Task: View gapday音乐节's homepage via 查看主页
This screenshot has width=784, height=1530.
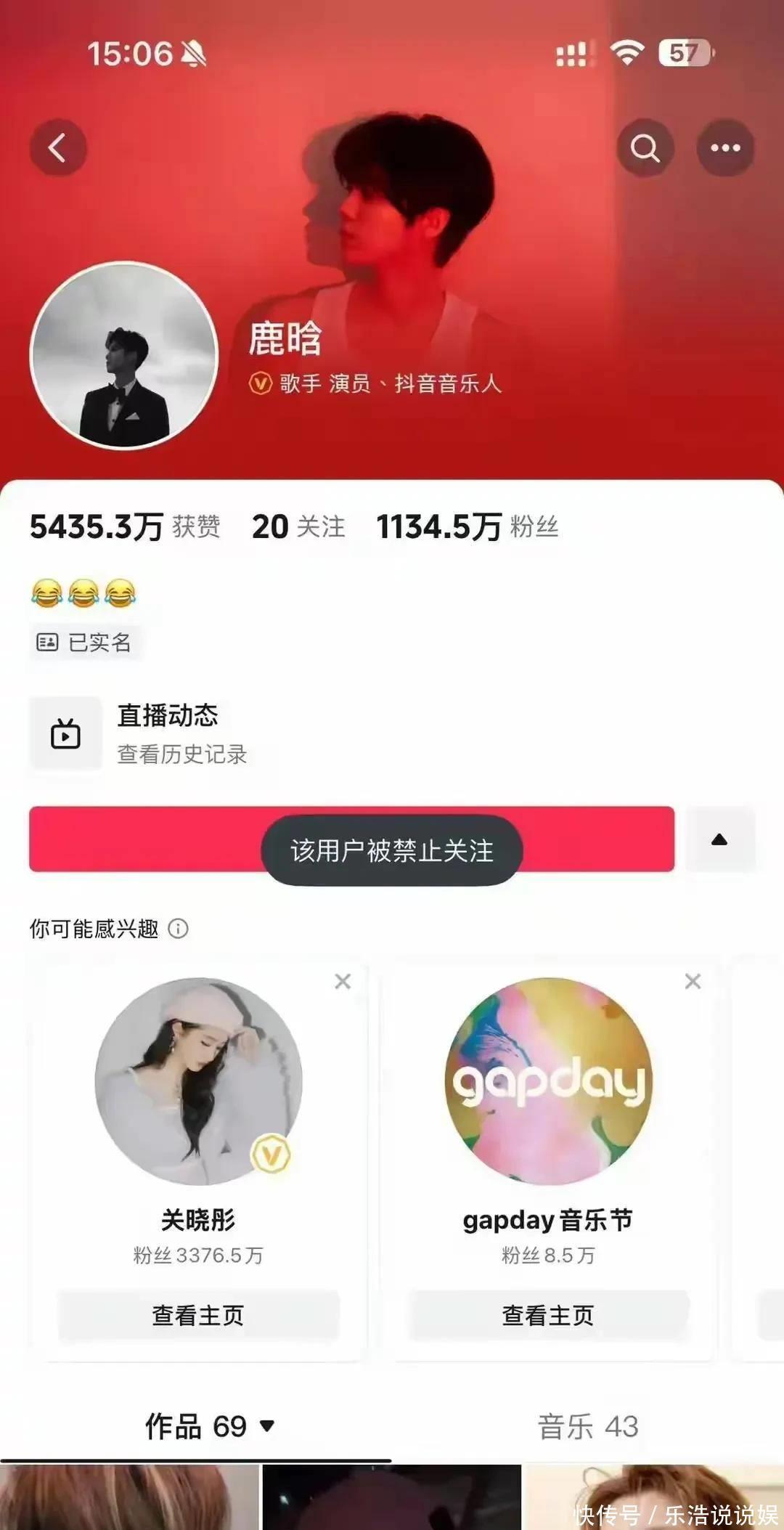Action: (x=548, y=1315)
